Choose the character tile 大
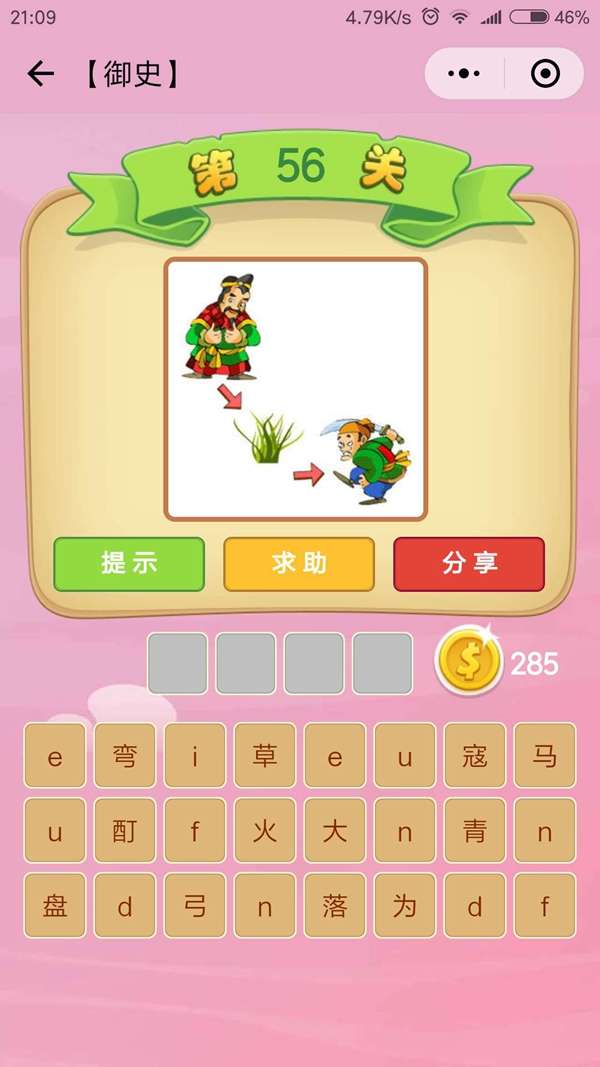The image size is (600, 1067). click(335, 830)
